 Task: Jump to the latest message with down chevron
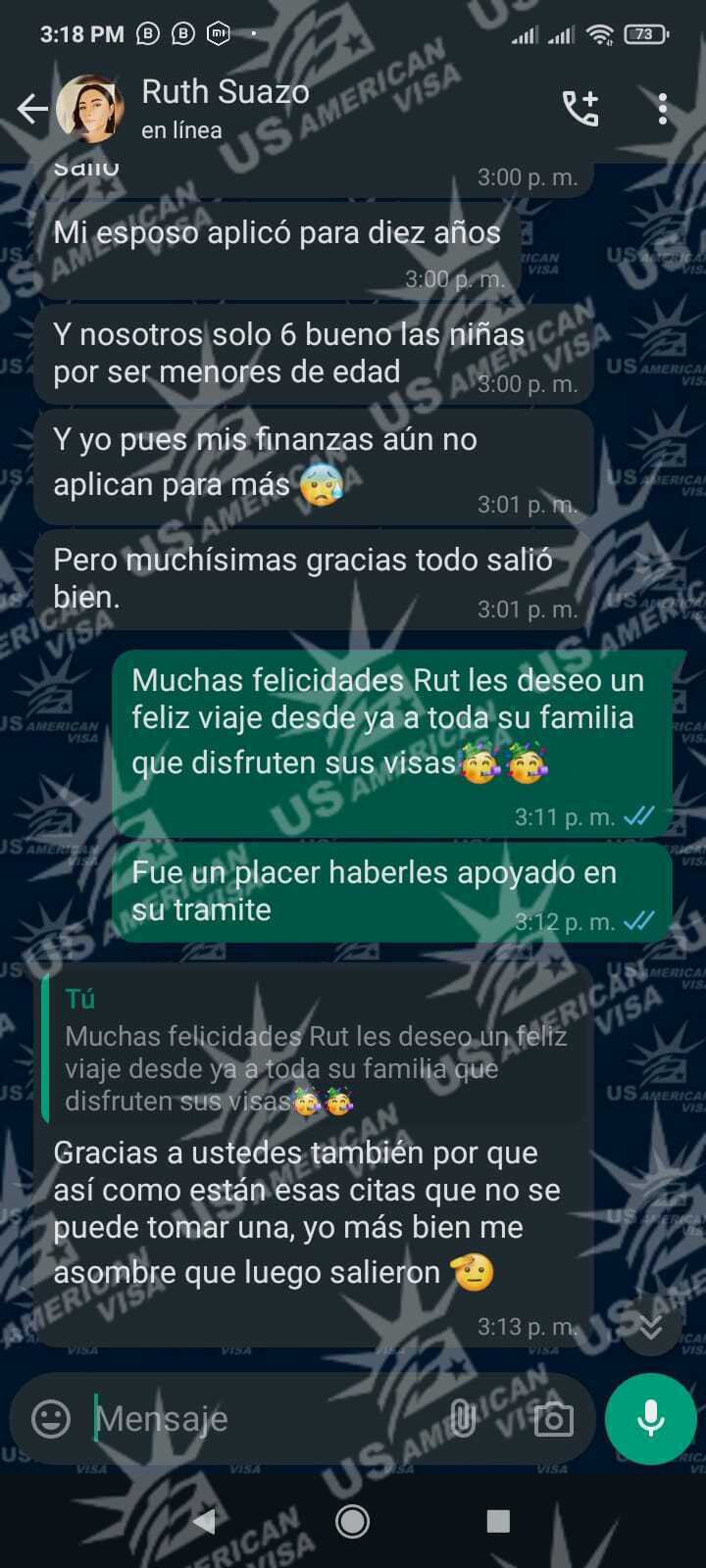click(x=650, y=1326)
